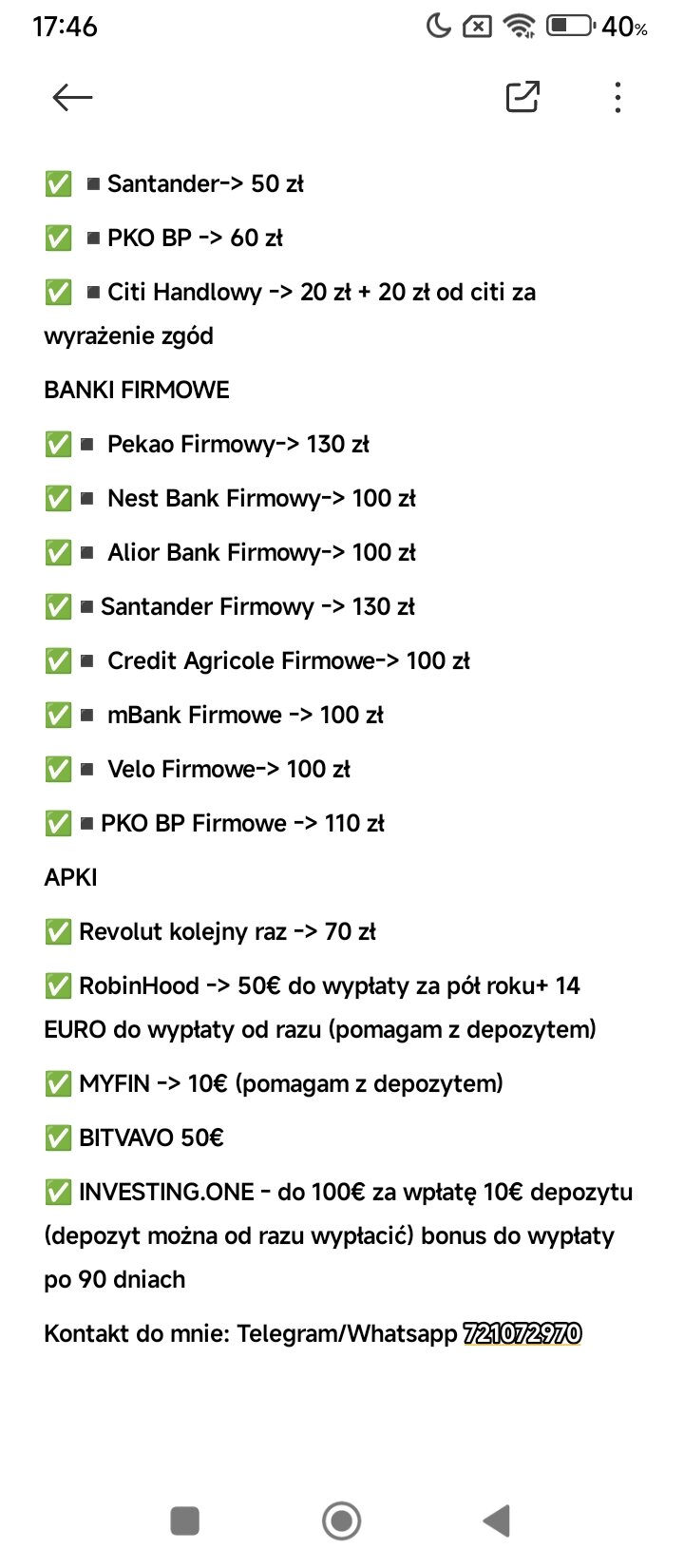Viewport: 684px width, 1568px height.
Task: Tap the underlined phone number 721072970
Action: tap(522, 1333)
